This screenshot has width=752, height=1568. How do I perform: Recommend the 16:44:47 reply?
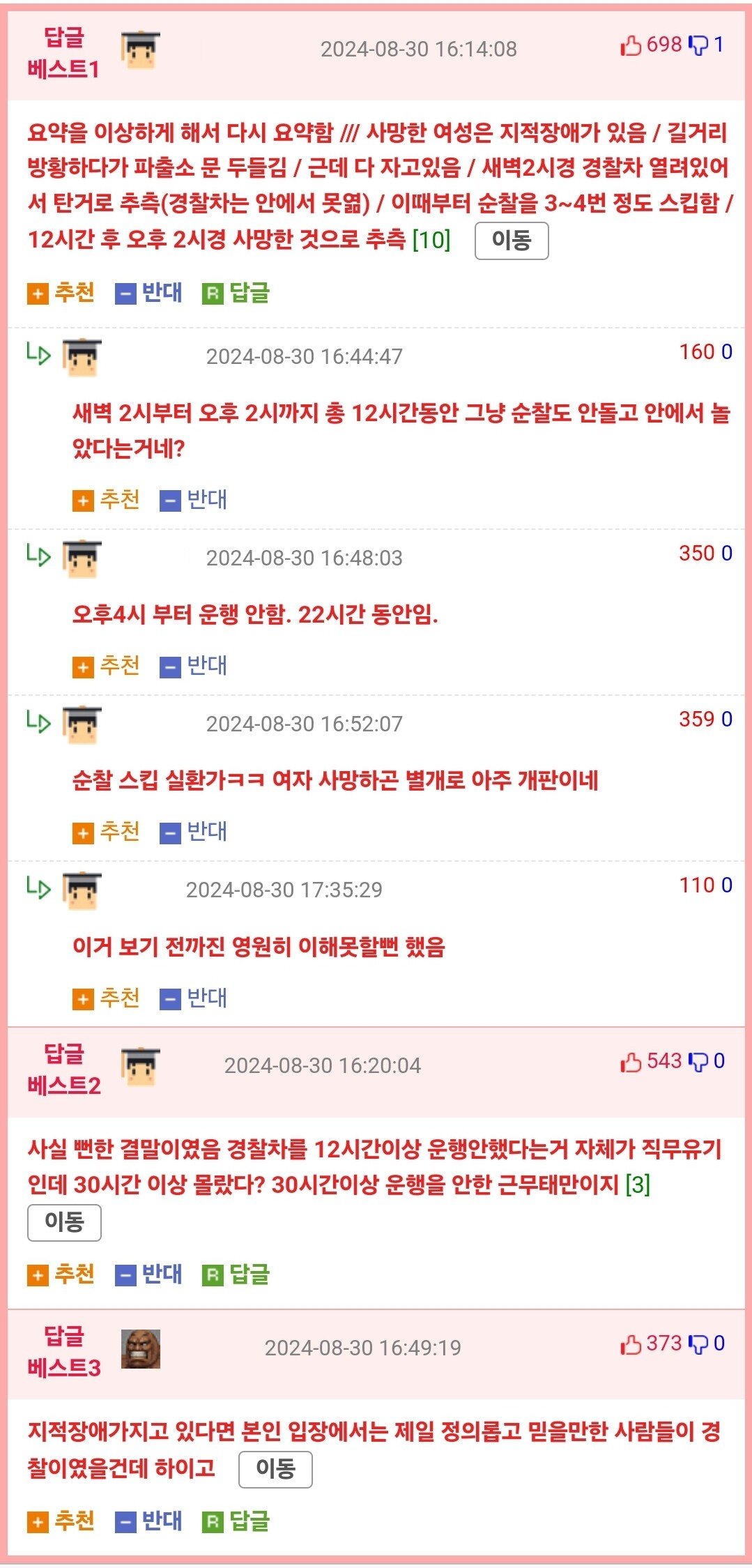tap(106, 500)
